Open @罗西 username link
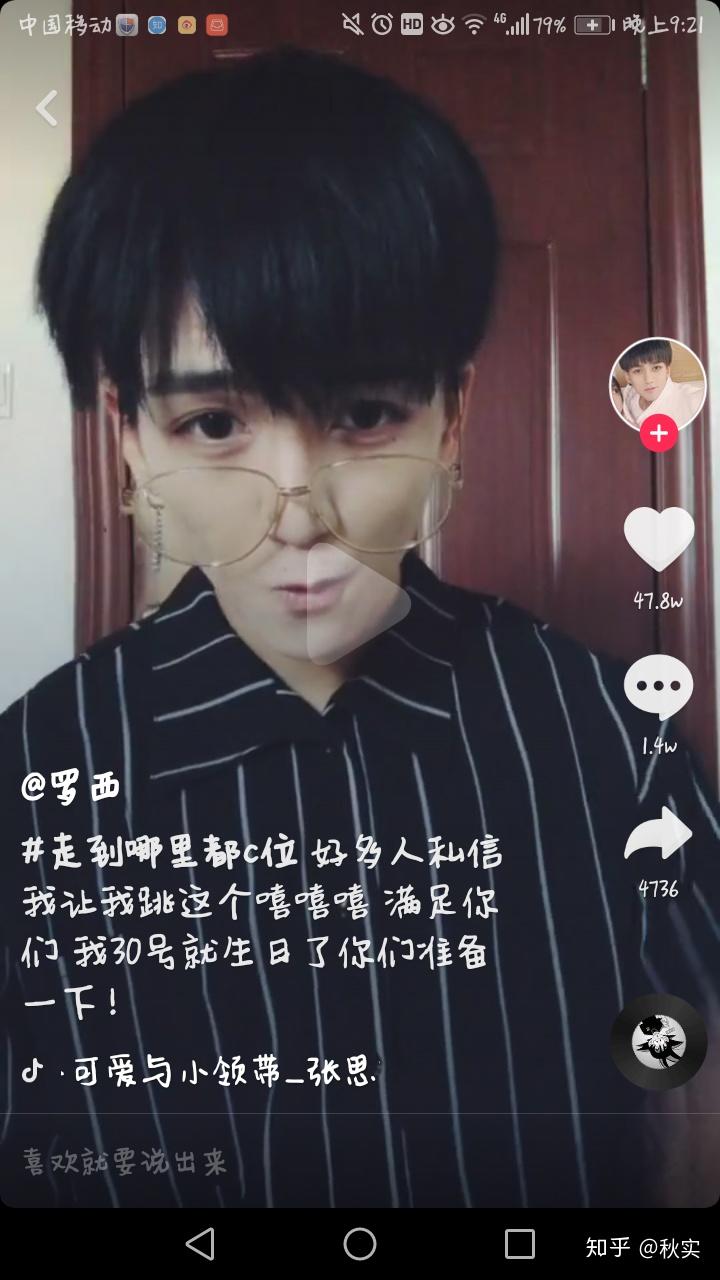 coord(71,787)
